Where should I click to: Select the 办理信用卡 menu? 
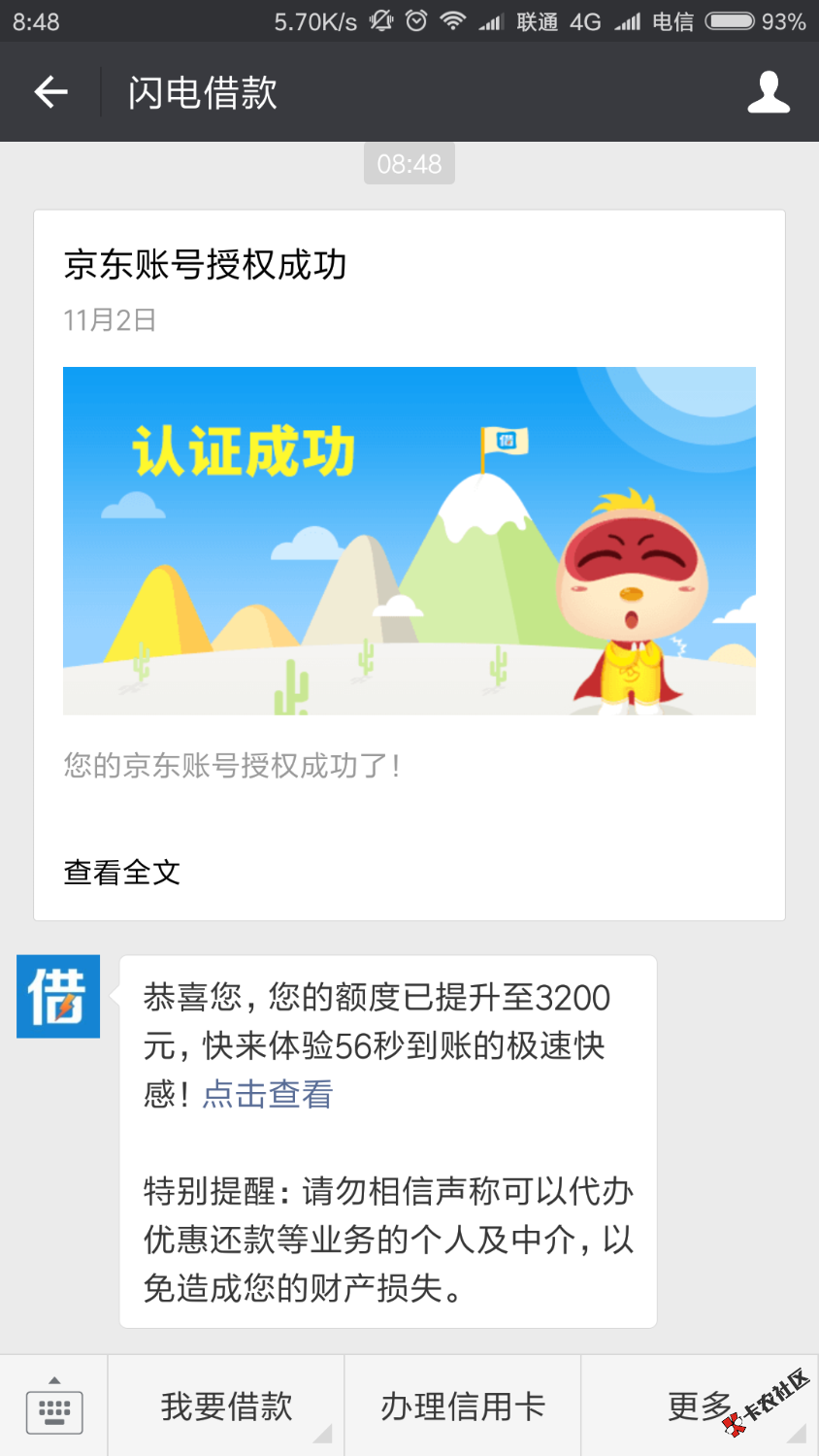click(463, 1406)
